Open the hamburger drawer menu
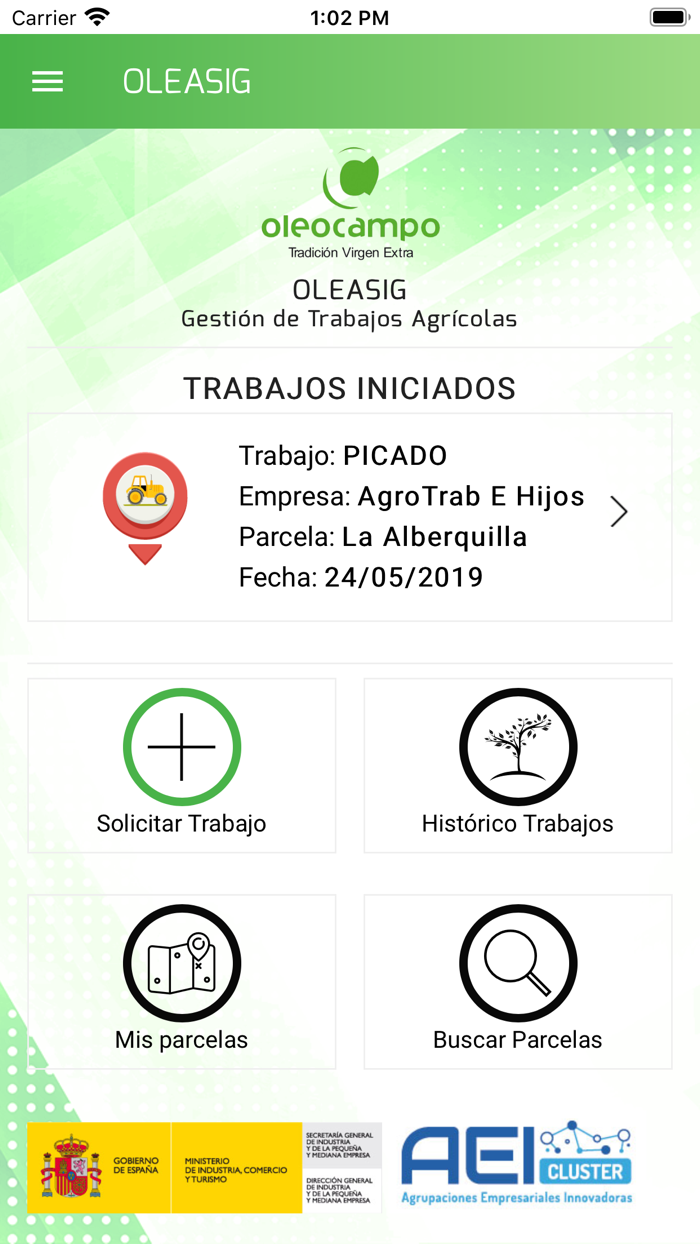The width and height of the screenshot is (700, 1244). click(x=47, y=82)
